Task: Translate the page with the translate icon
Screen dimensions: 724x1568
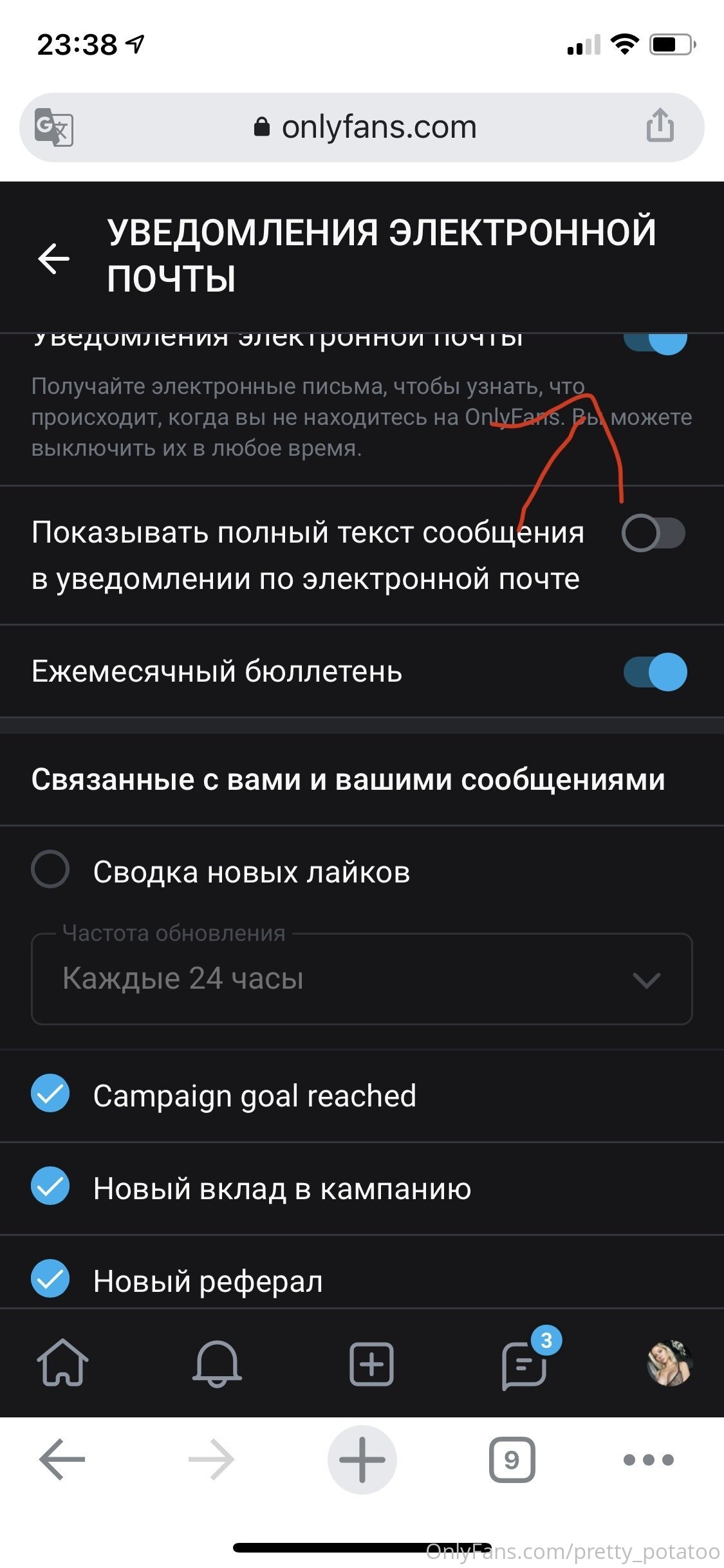Action: tap(54, 127)
